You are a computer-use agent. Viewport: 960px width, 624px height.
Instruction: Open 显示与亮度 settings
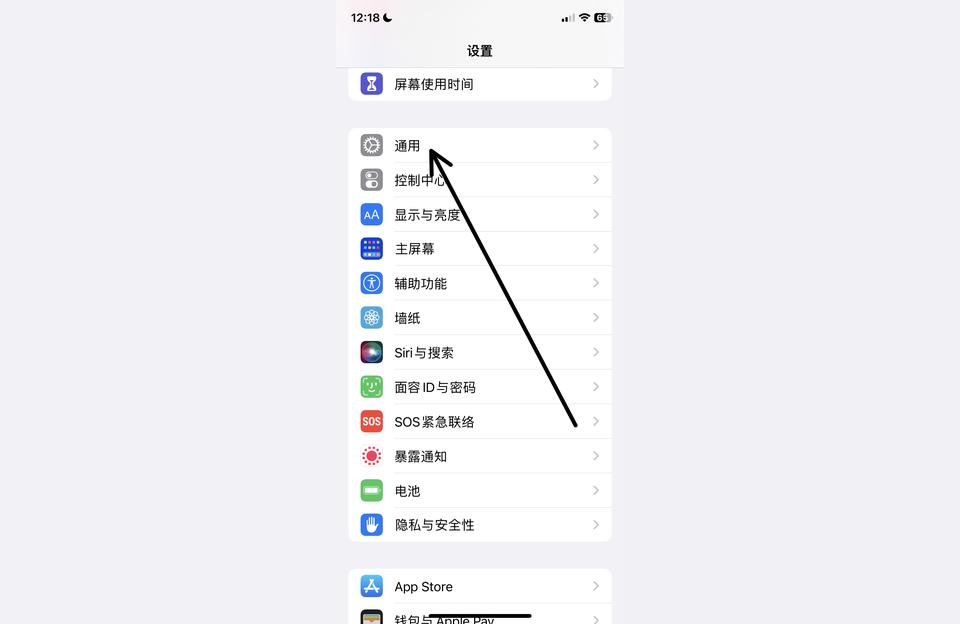pyautogui.click(x=478, y=215)
